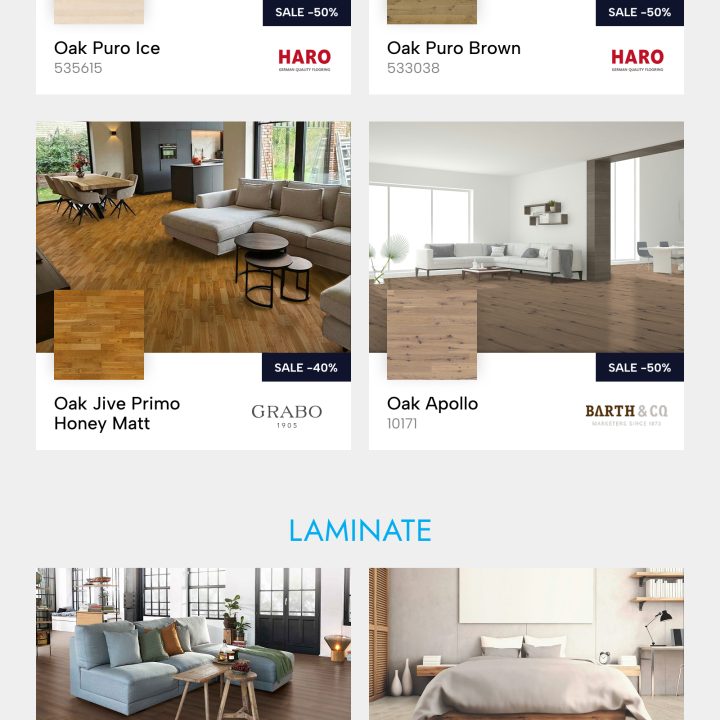Screen dimensions: 720x720
Task: Open laminate product with blue sofa room
Action: (193, 643)
